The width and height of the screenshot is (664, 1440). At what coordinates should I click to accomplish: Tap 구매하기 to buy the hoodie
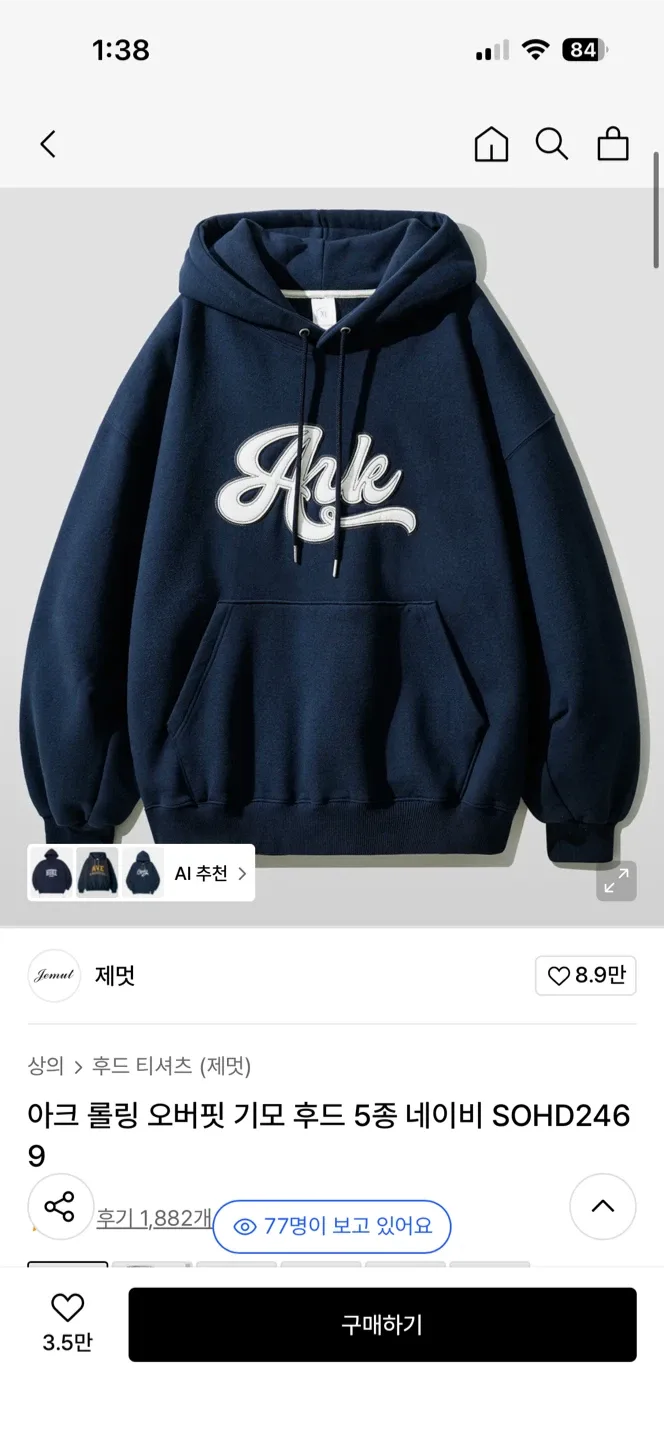(x=382, y=1324)
